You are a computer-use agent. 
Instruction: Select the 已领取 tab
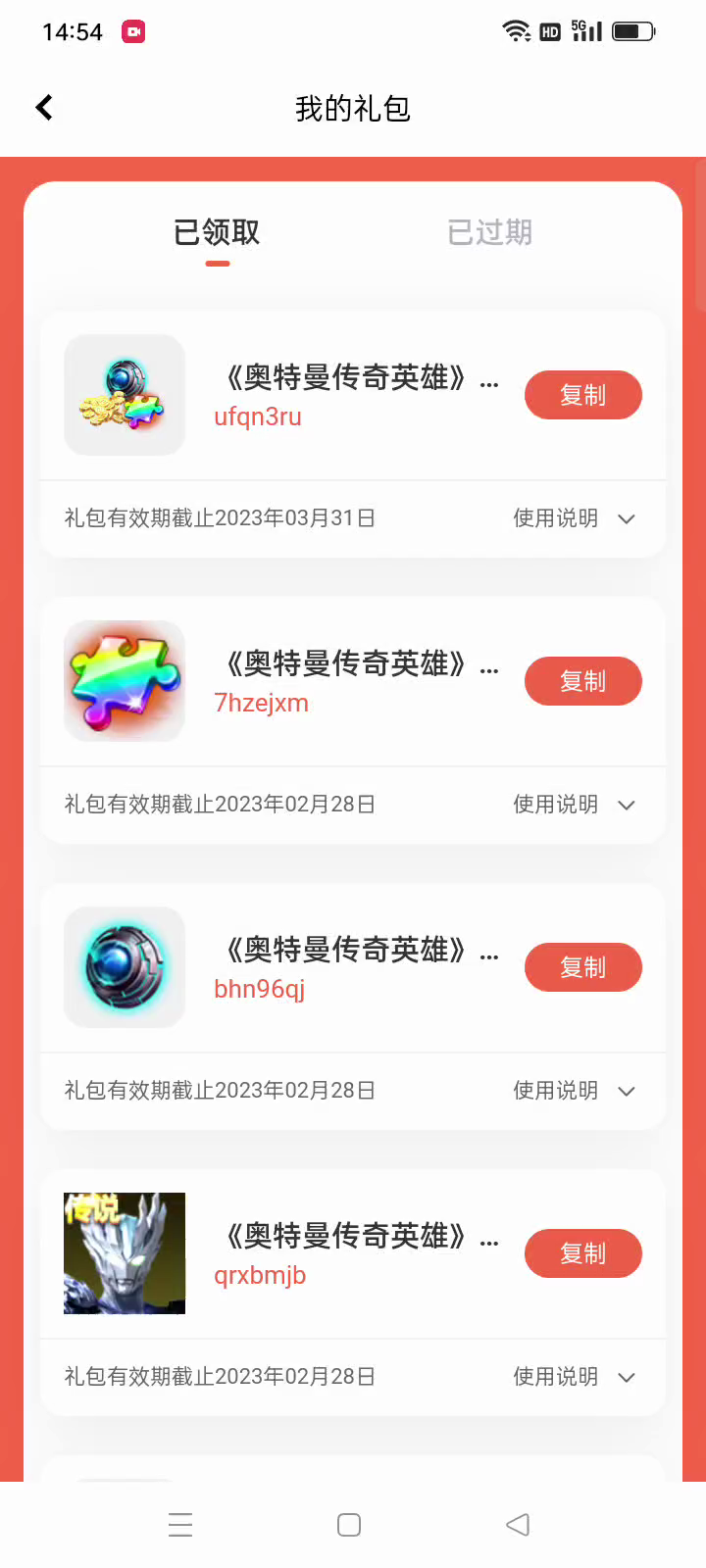click(217, 233)
